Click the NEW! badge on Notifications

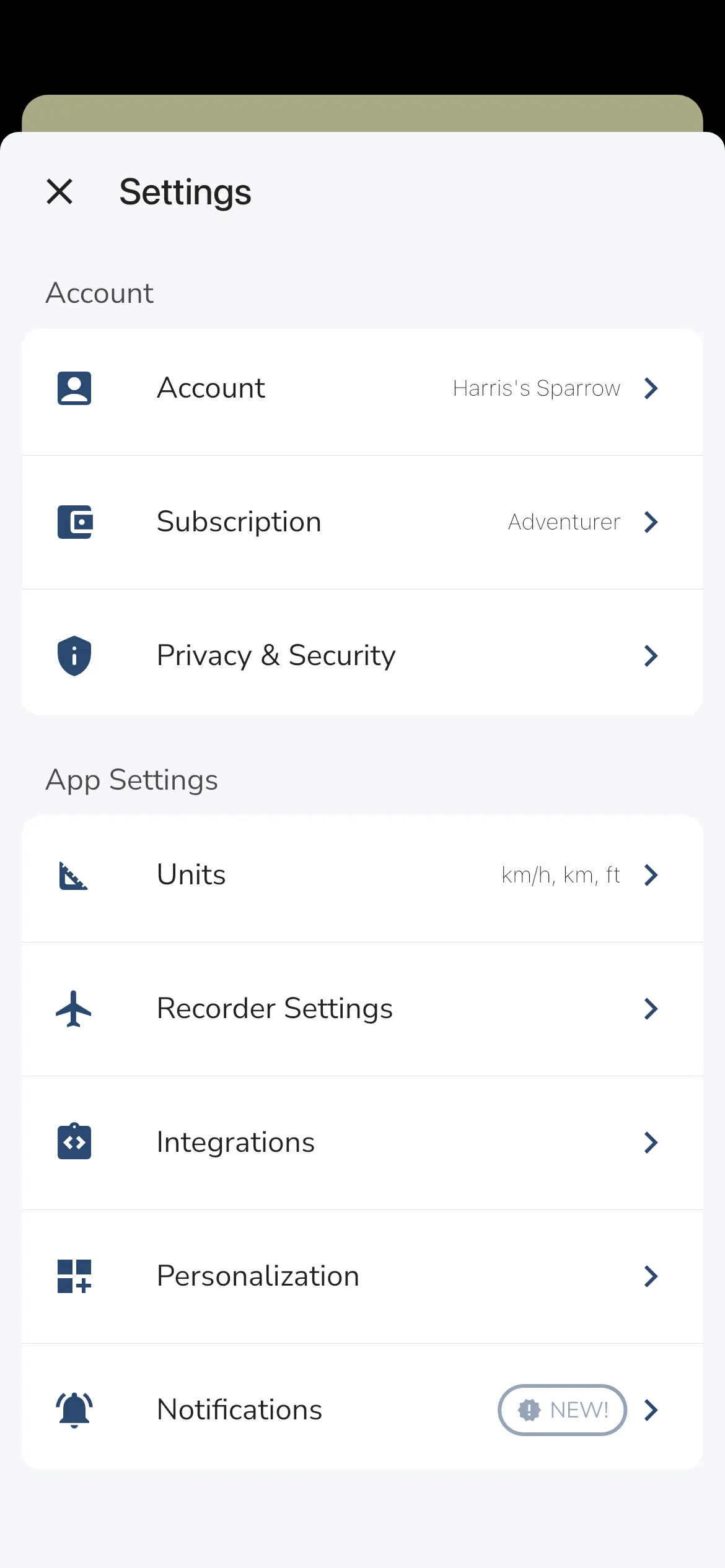561,1409
